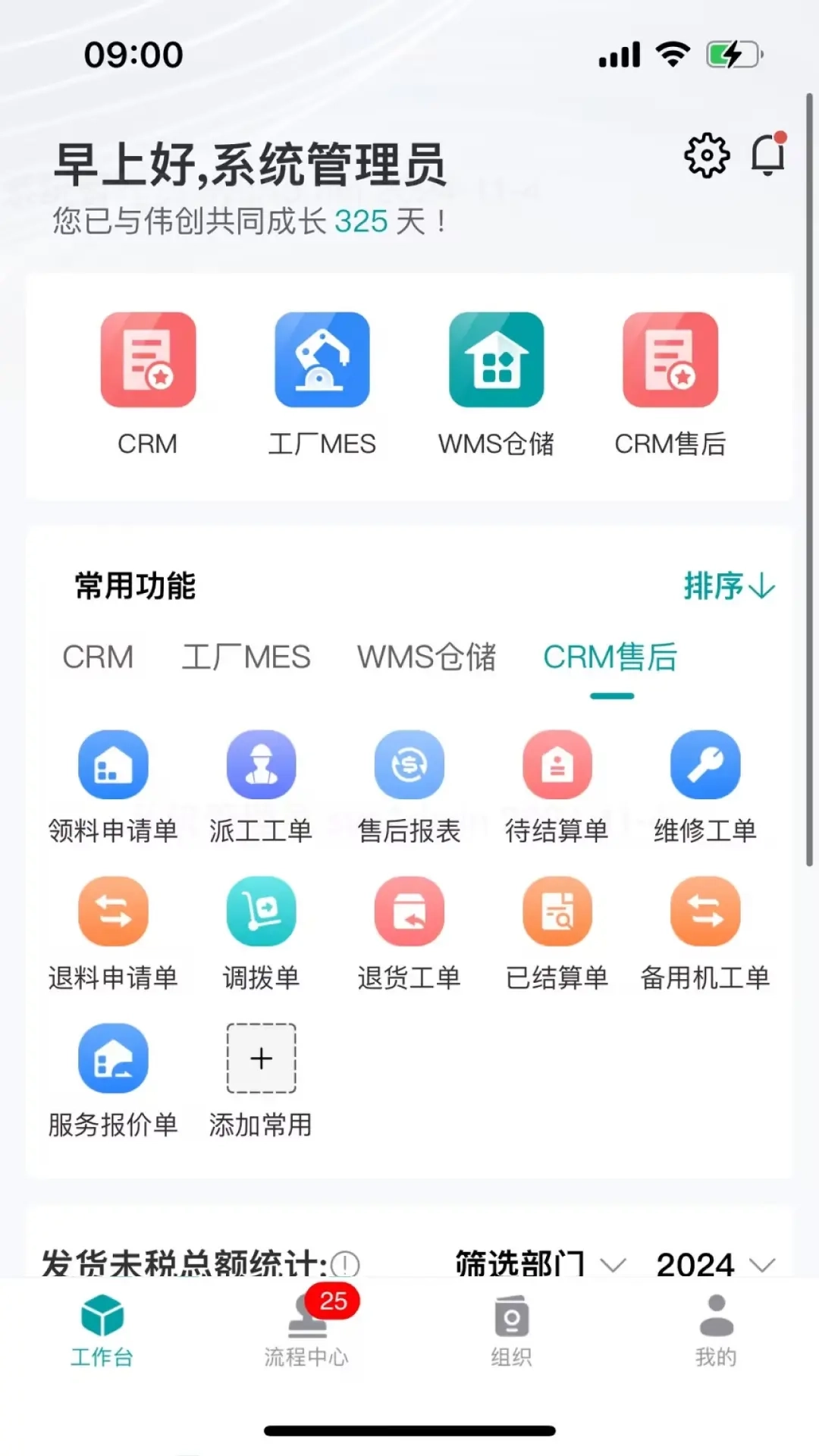Screen dimensions: 819x1456
Task: Open 退料申请单 shortcut icon
Action: coord(113,910)
